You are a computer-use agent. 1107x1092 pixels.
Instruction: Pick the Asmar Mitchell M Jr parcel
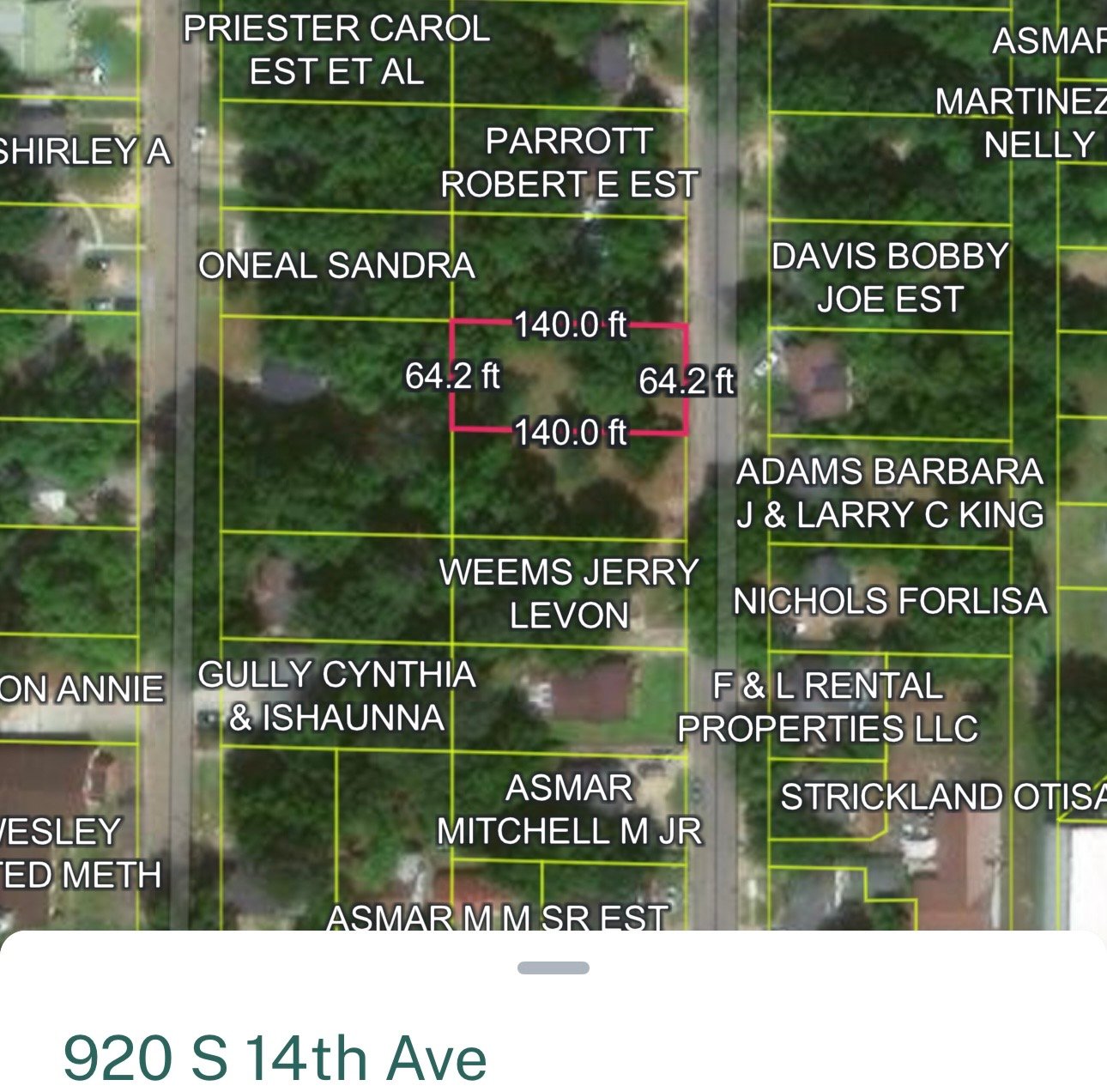pos(569,810)
